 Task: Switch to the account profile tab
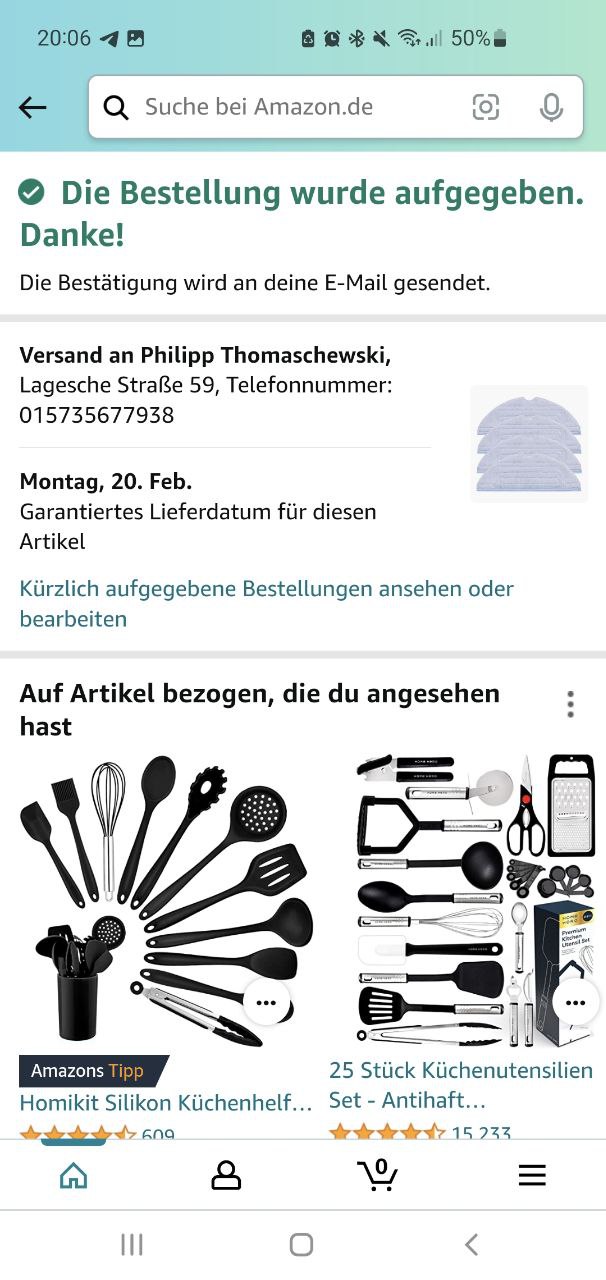click(x=226, y=1175)
